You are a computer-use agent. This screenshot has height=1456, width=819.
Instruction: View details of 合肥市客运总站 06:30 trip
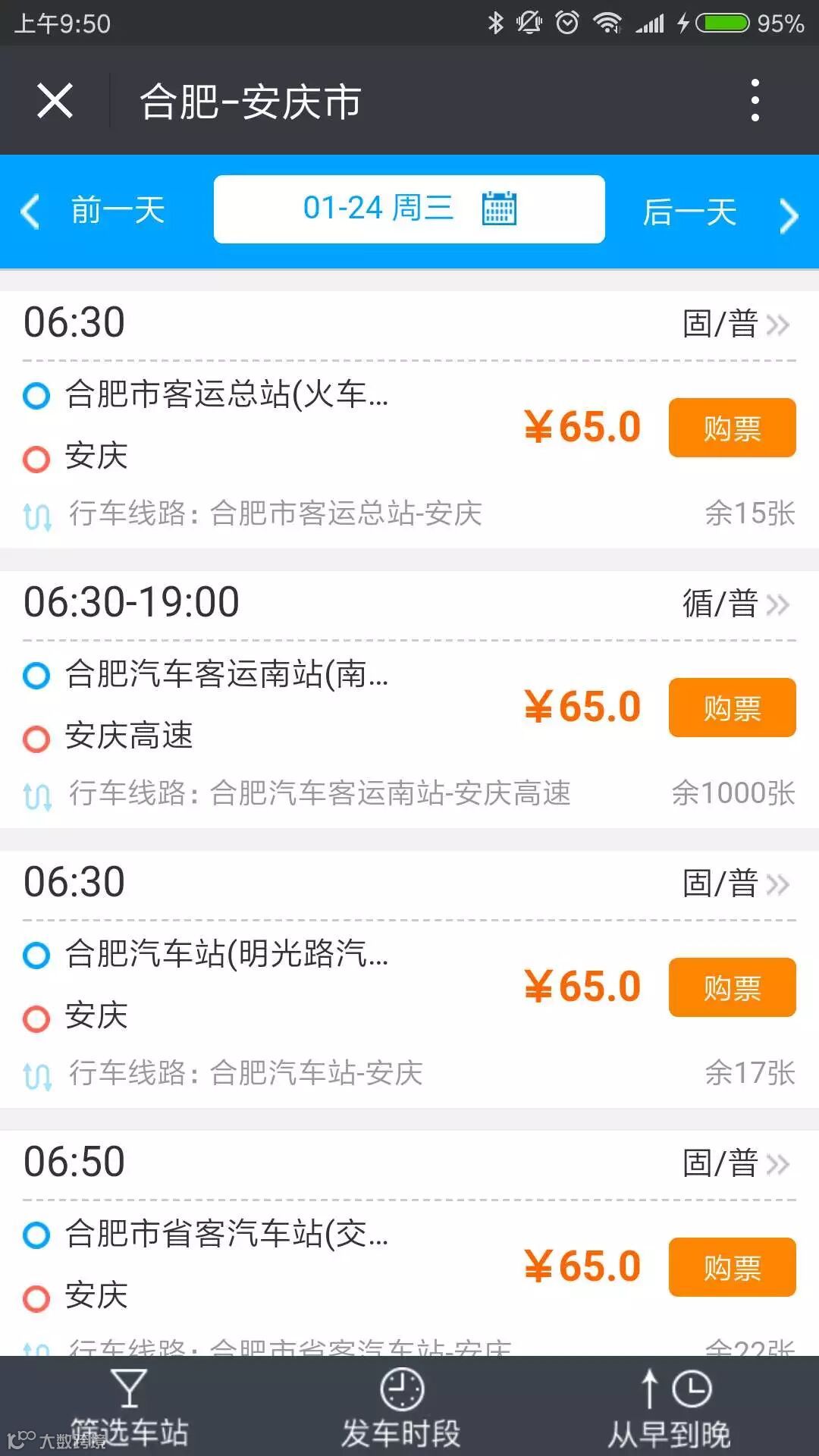736,325
